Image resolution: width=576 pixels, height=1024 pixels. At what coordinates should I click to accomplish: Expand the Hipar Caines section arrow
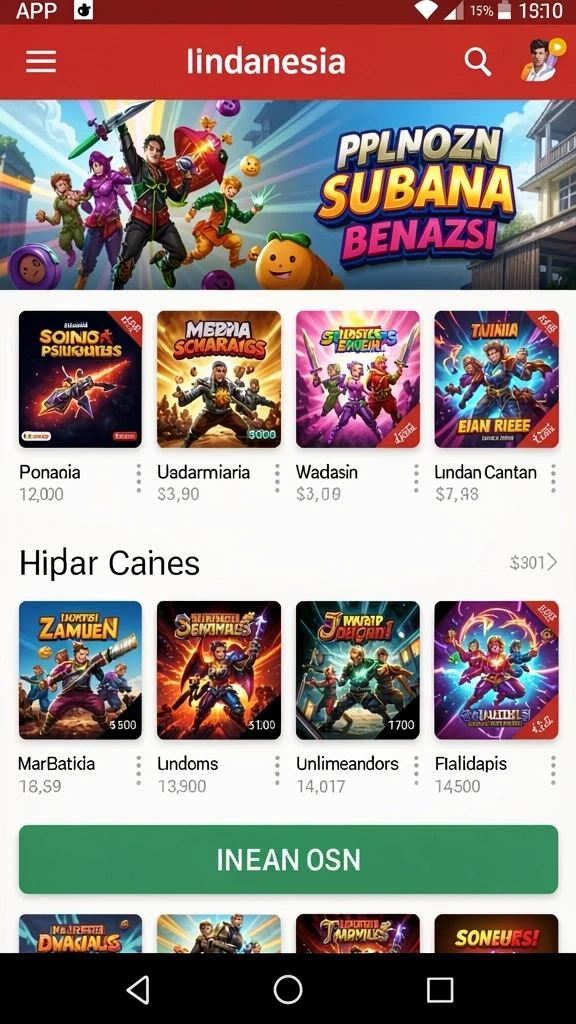coord(552,562)
